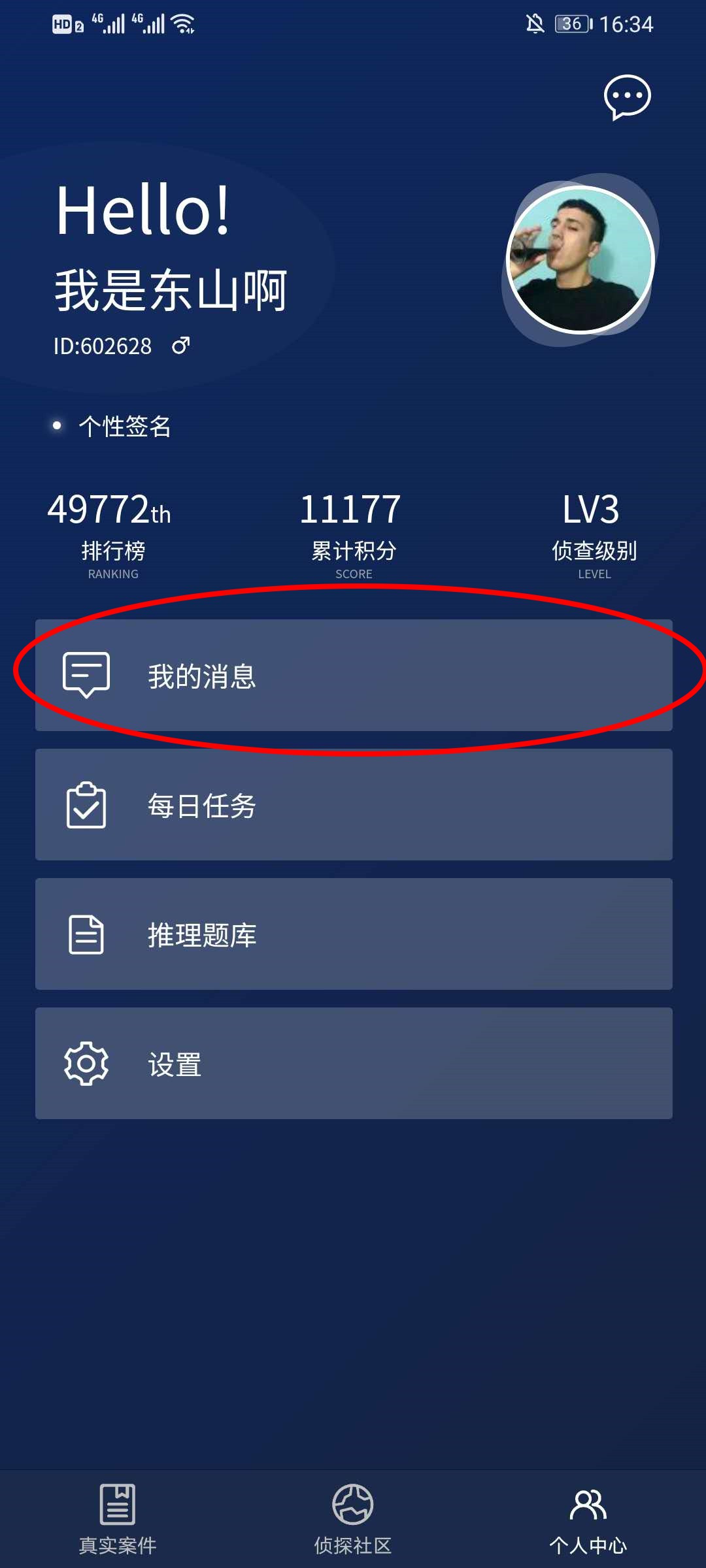Edit the 个性签名 personal signature
The width and height of the screenshot is (706, 1568).
[124, 427]
